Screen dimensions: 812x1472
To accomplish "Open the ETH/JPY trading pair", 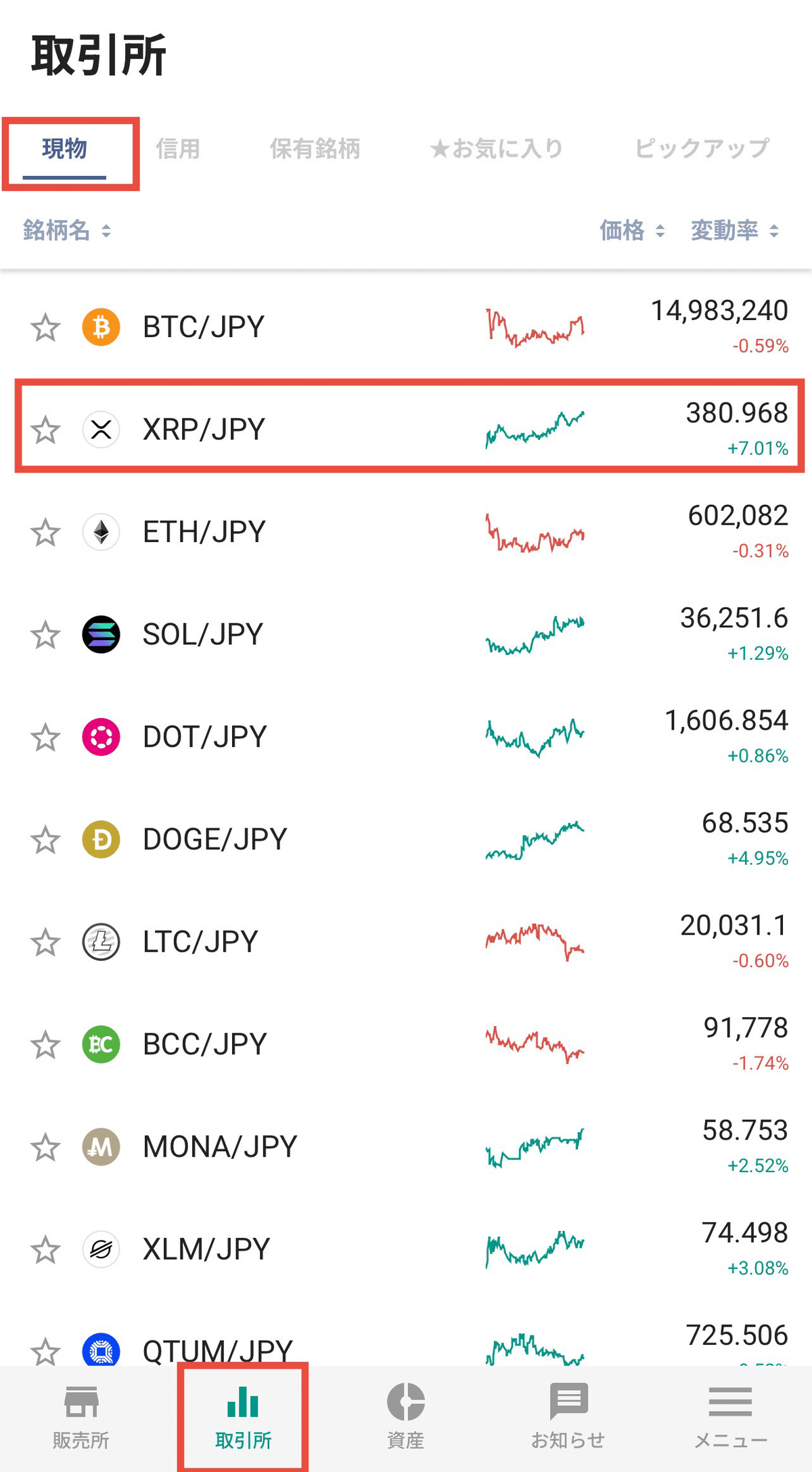I will pos(204,532).
